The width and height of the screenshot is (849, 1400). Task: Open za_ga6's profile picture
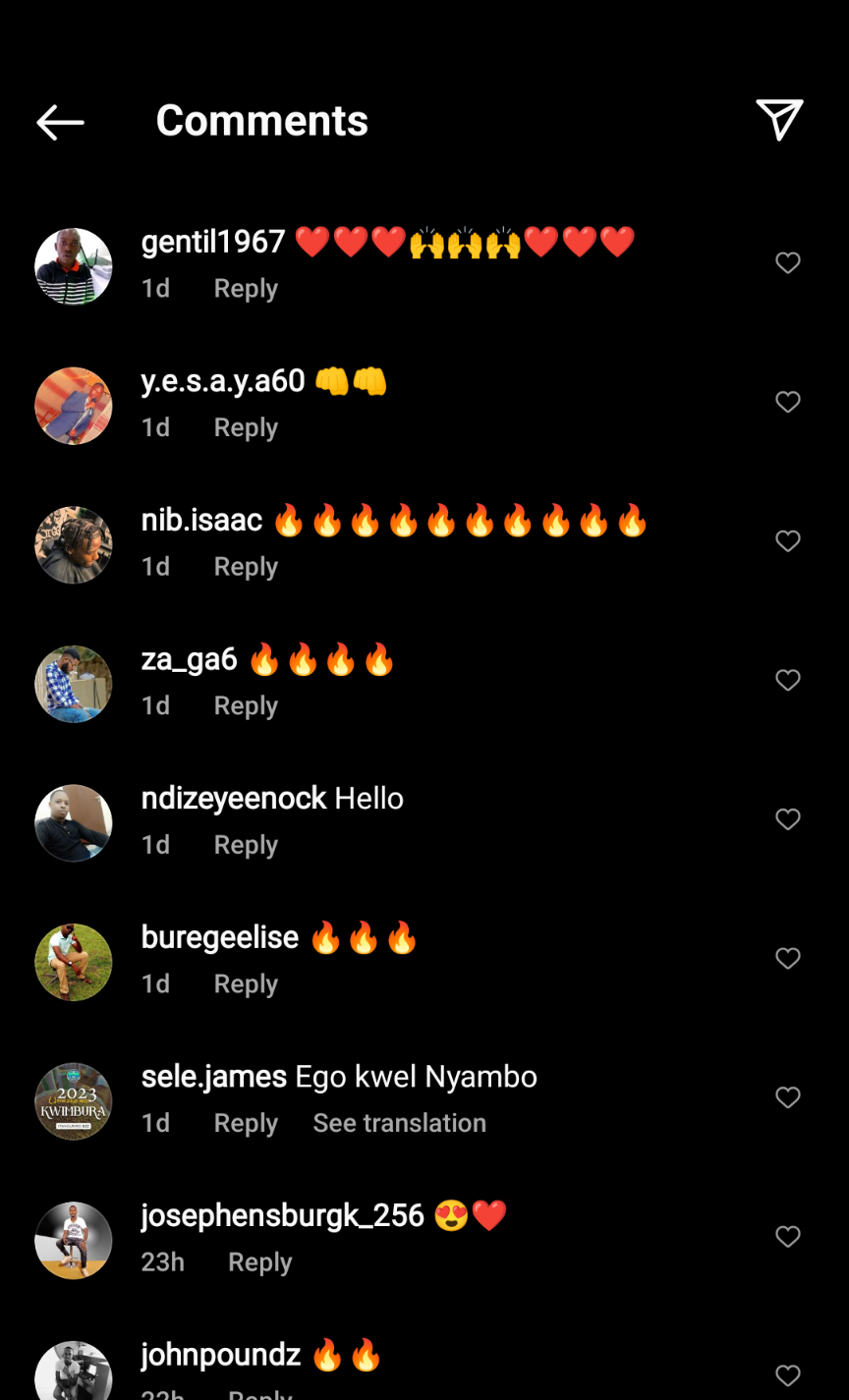coord(74,684)
